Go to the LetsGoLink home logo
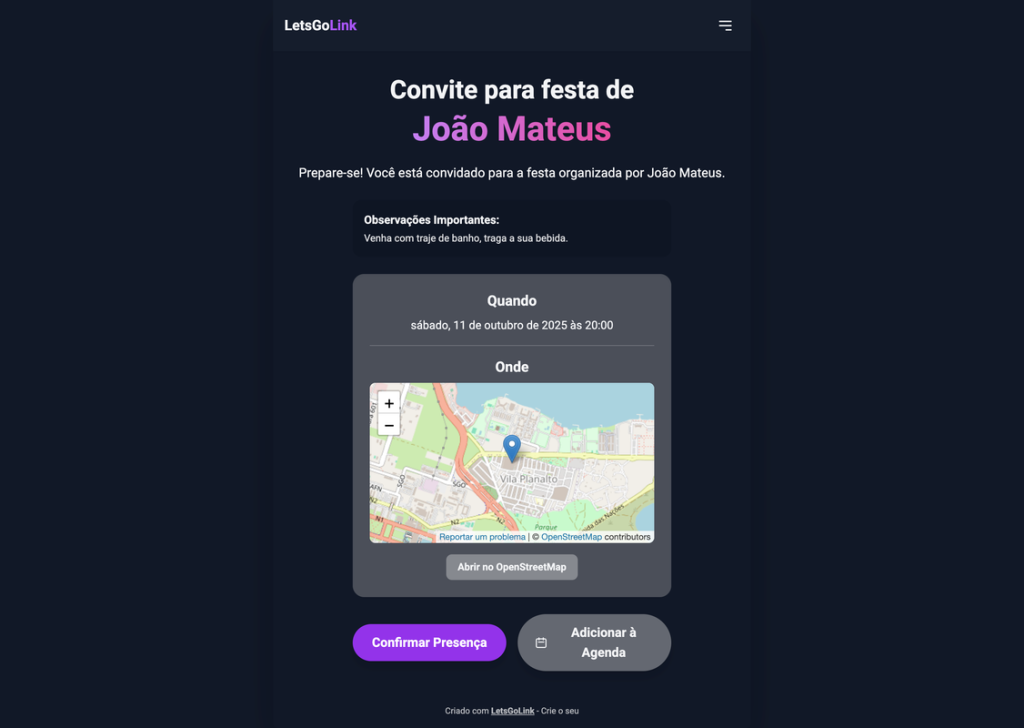Image resolution: width=1024 pixels, height=728 pixels. [x=320, y=26]
